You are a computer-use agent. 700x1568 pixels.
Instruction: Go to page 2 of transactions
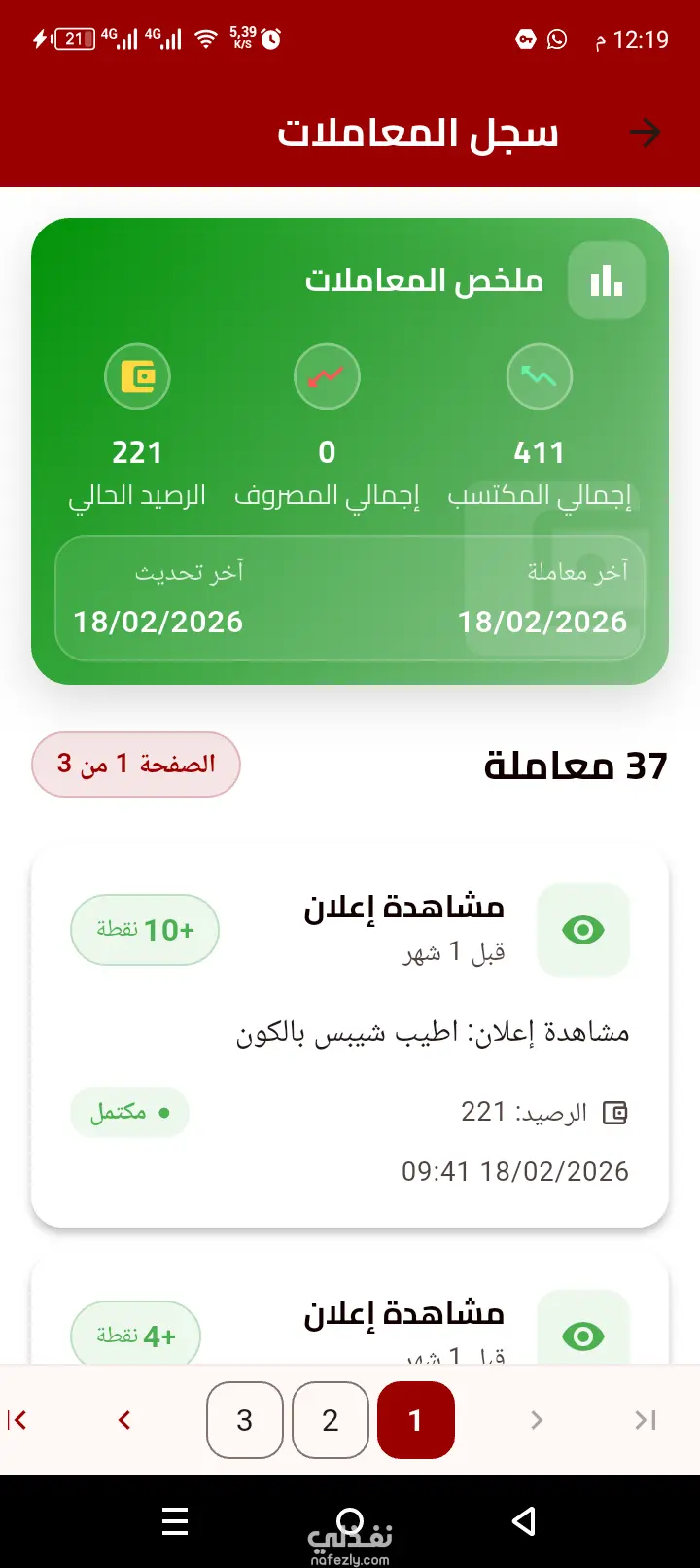331,1420
